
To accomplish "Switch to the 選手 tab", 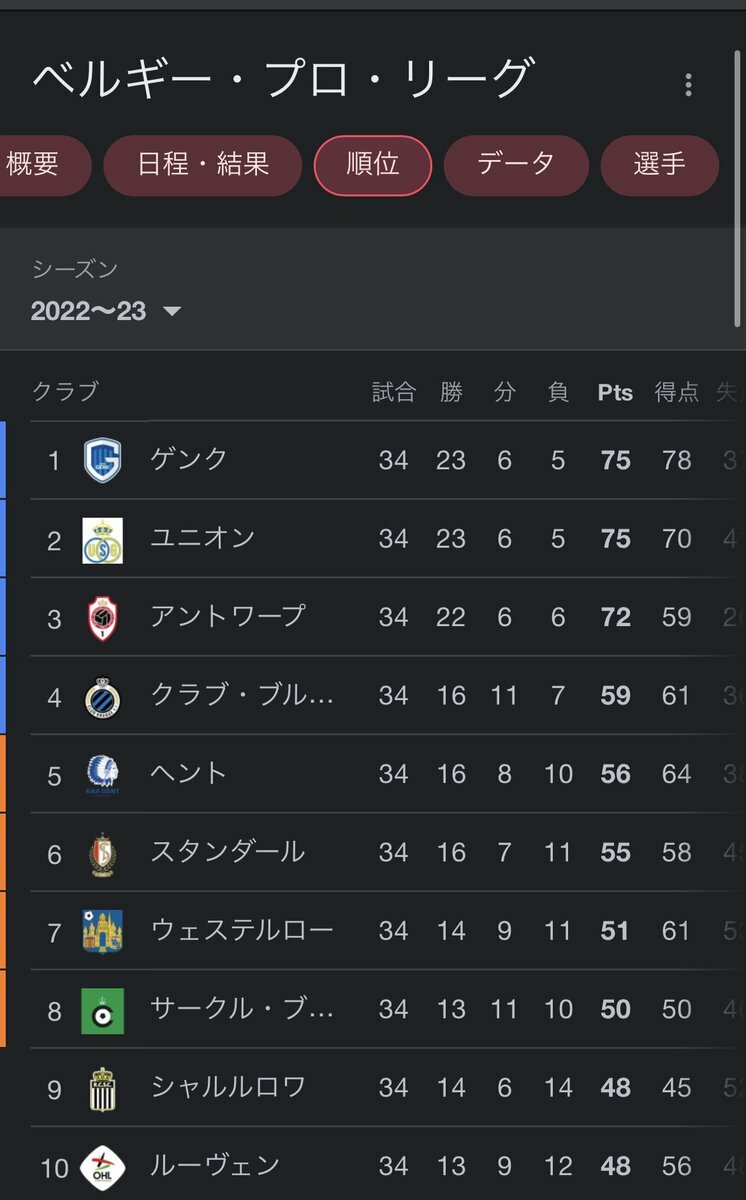I will [659, 165].
